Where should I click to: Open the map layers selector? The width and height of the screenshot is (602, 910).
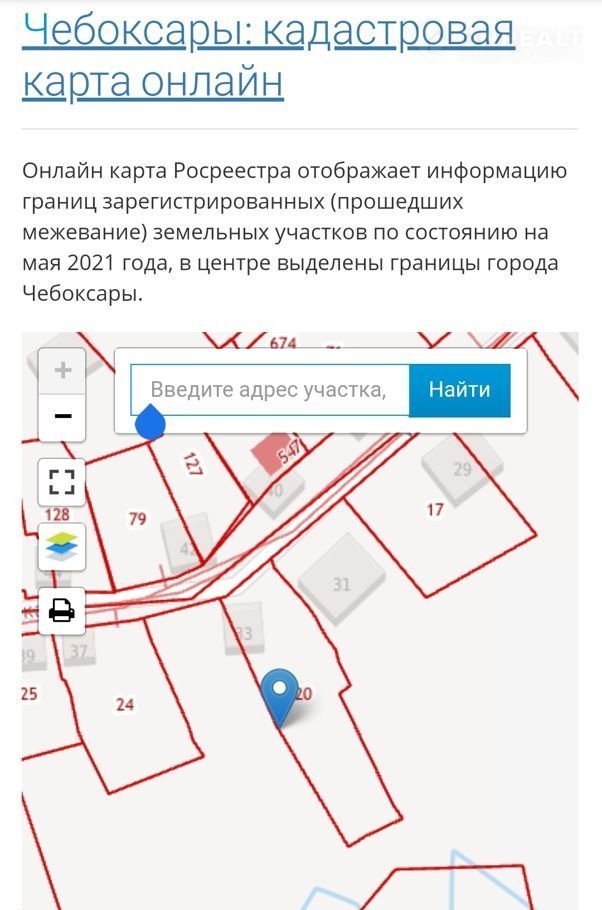coord(62,546)
